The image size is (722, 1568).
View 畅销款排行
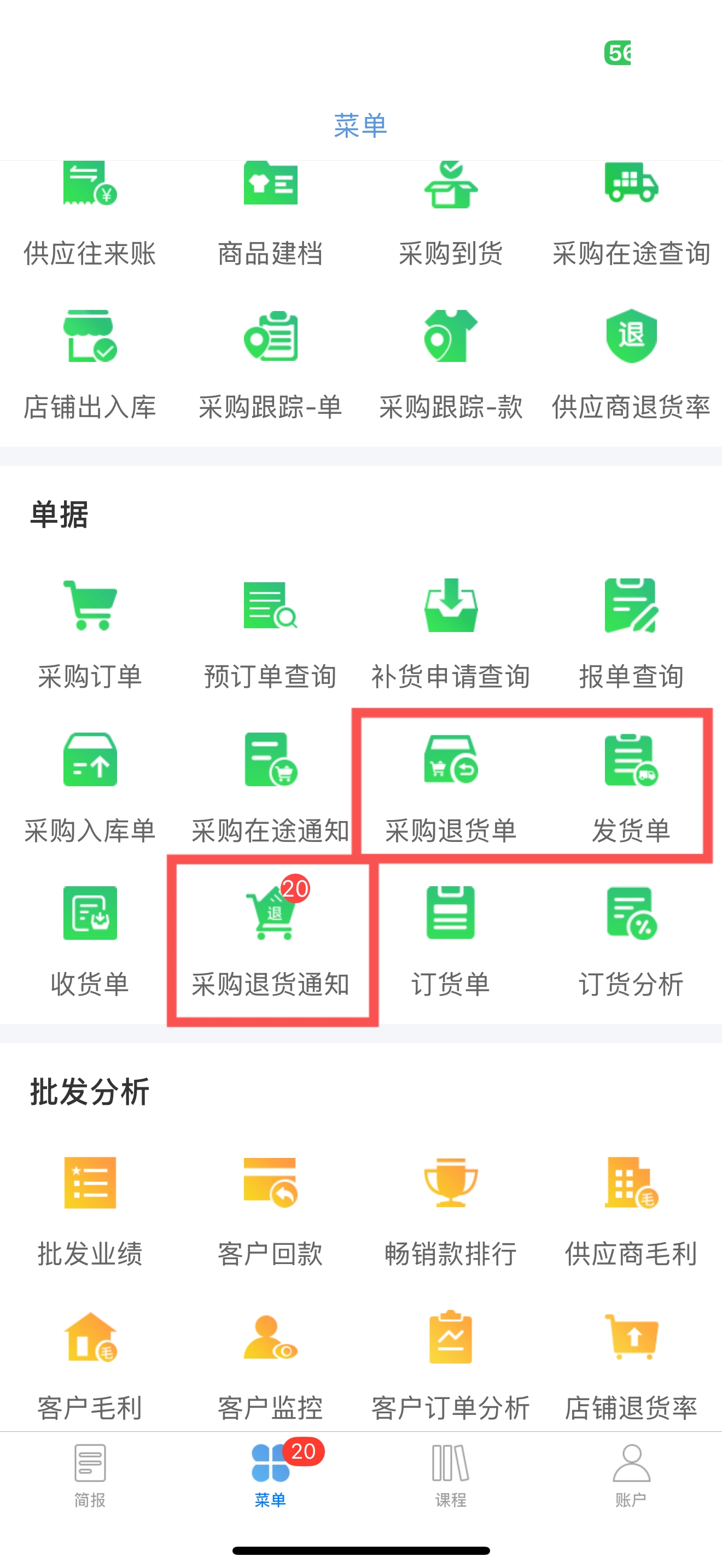tap(451, 1208)
